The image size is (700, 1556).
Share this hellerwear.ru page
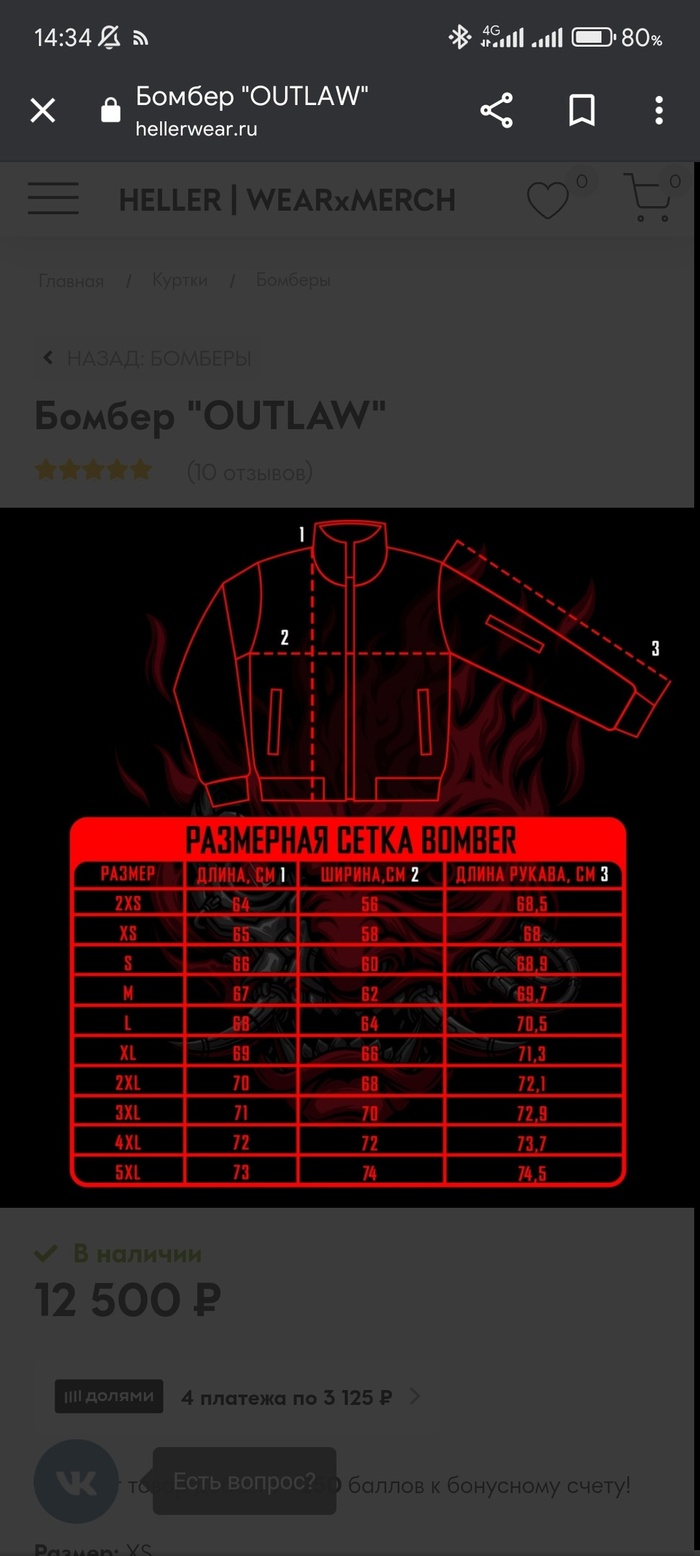[x=496, y=110]
